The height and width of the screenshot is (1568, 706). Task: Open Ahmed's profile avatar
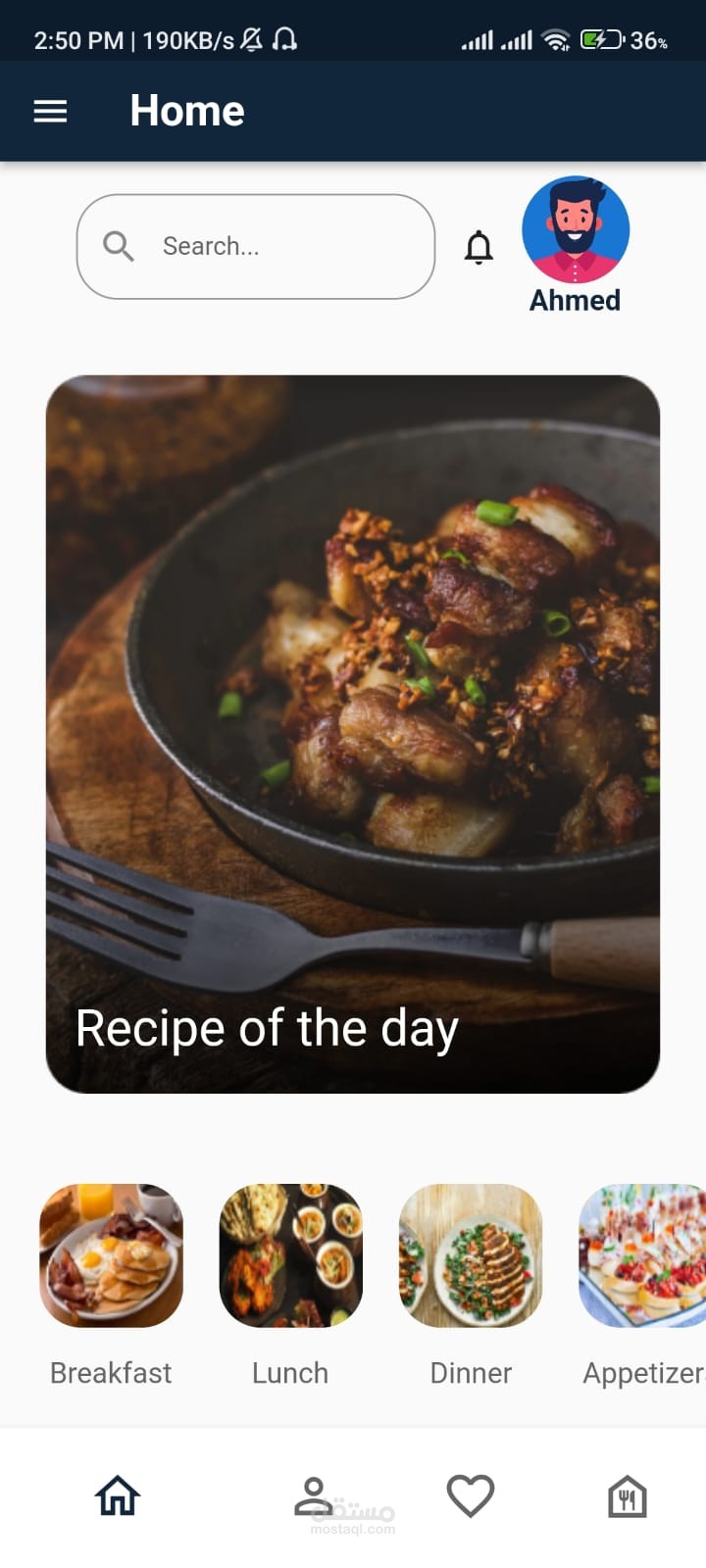(576, 230)
